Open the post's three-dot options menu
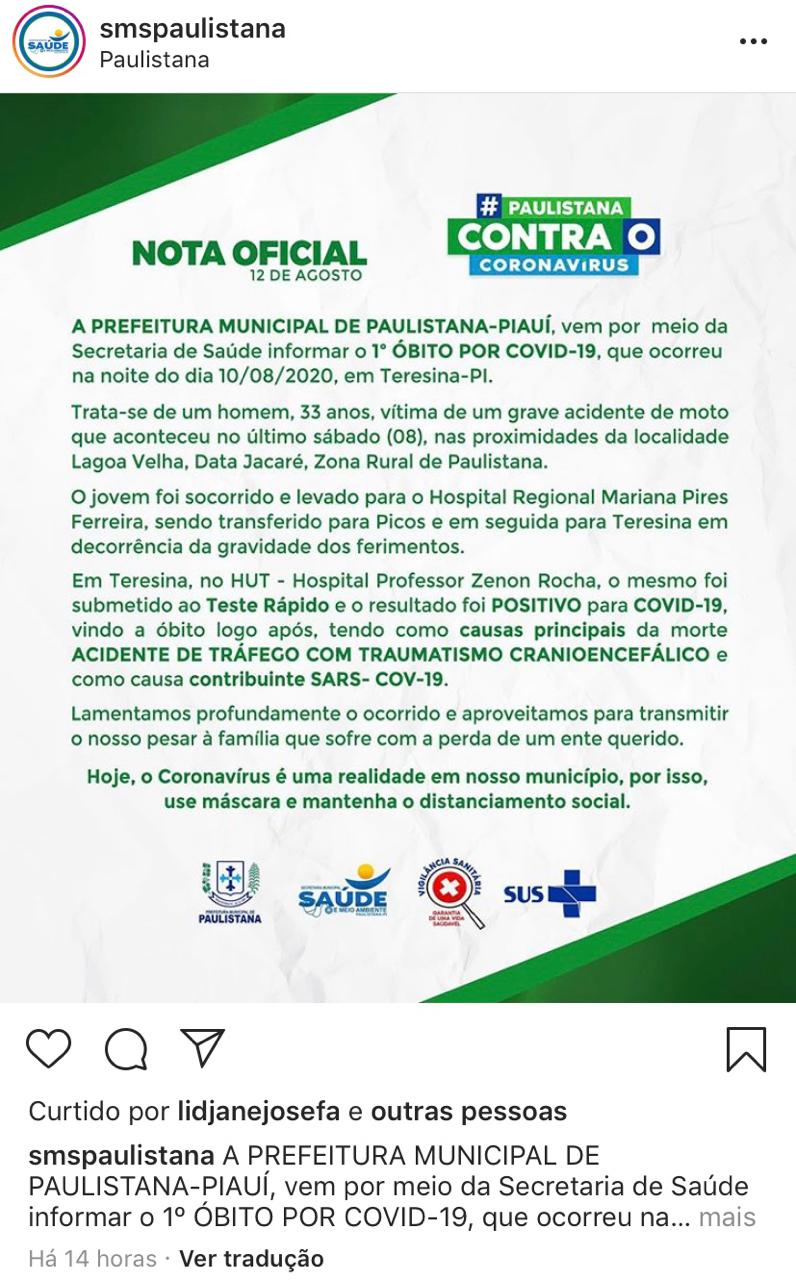Image resolution: width=796 pixels, height=1280 pixels. [753, 42]
